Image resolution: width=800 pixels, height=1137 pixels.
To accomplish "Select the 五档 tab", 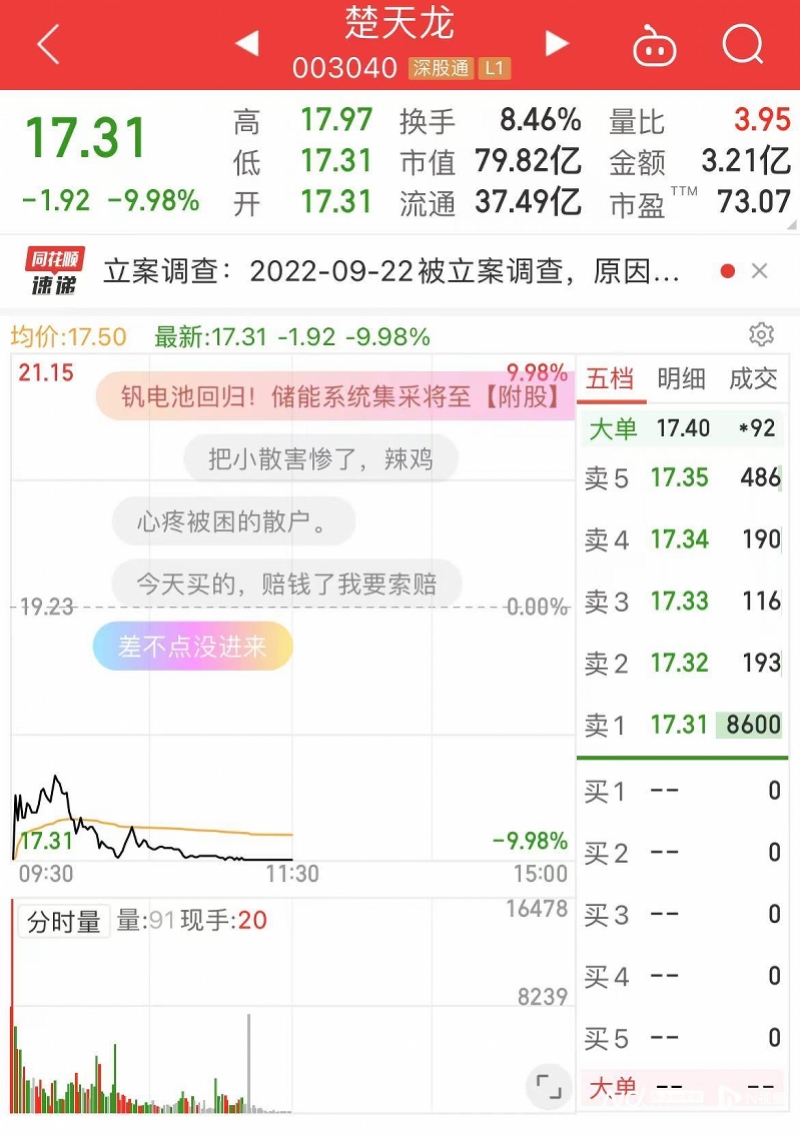I will click(610, 379).
